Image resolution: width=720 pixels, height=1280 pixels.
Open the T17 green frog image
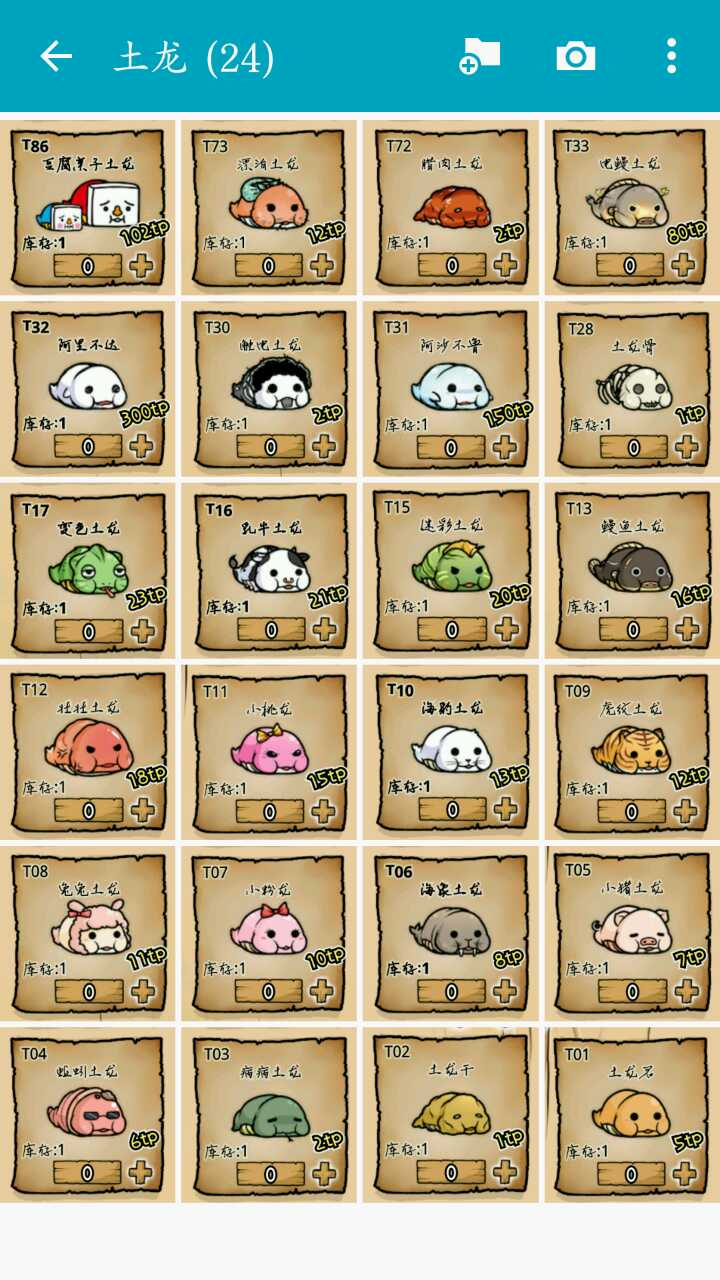pos(88,571)
